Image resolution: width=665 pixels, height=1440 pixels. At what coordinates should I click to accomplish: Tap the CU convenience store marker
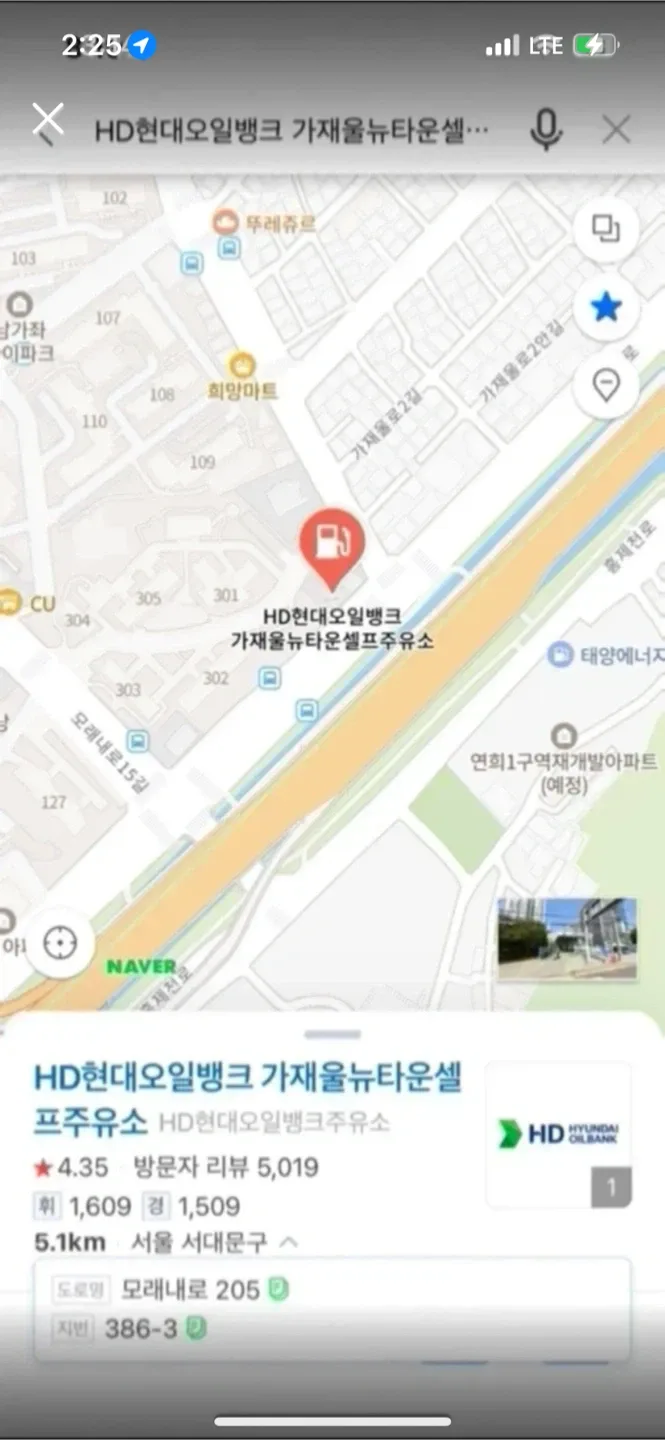12,603
